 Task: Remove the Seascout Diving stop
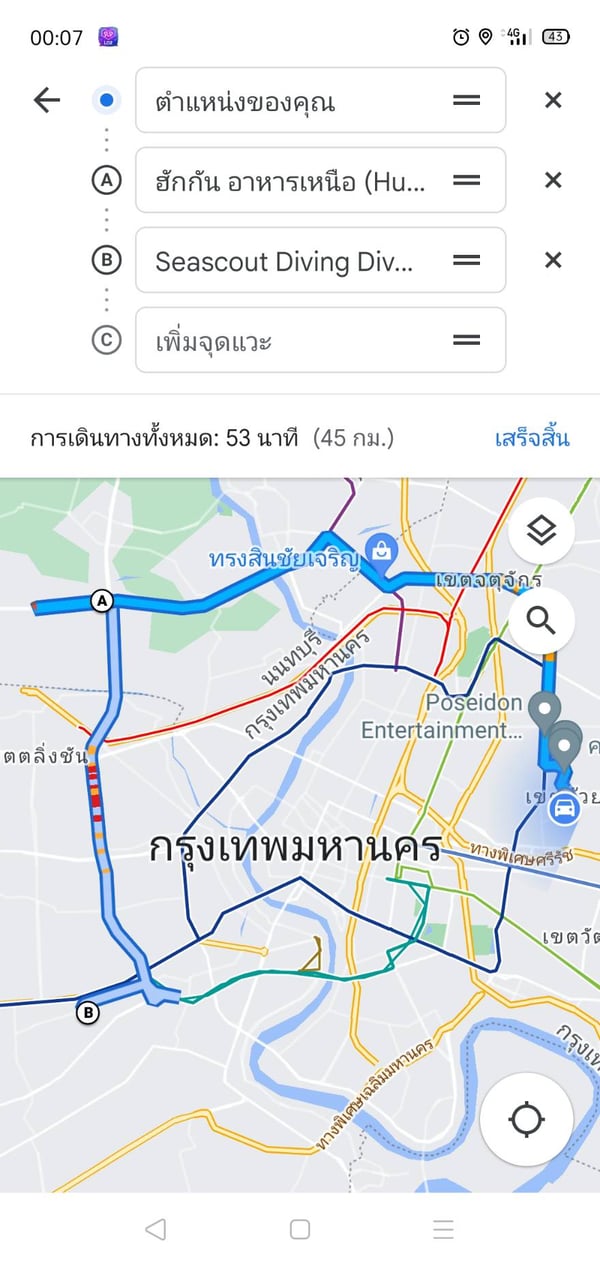[552, 260]
